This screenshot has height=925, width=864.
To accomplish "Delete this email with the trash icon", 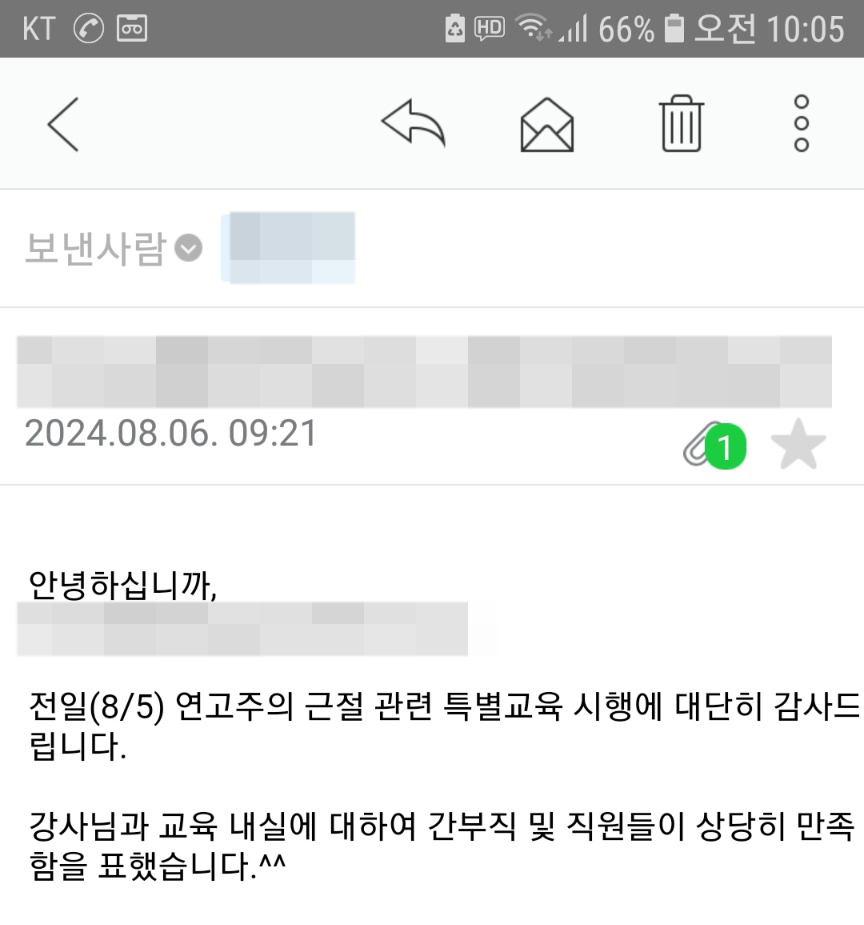I will (681, 125).
